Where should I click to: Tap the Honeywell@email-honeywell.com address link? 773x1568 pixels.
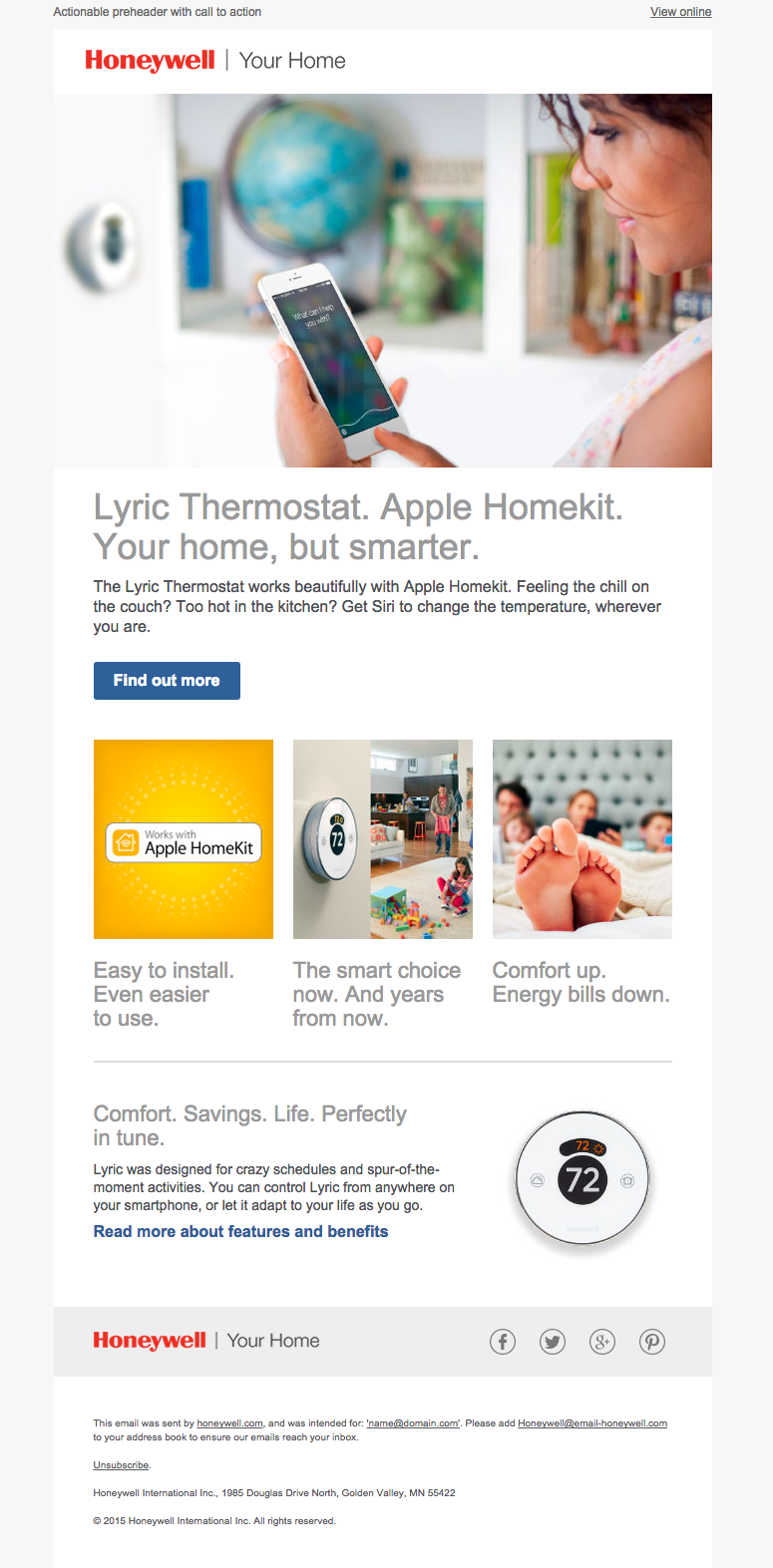pyautogui.click(x=591, y=1423)
